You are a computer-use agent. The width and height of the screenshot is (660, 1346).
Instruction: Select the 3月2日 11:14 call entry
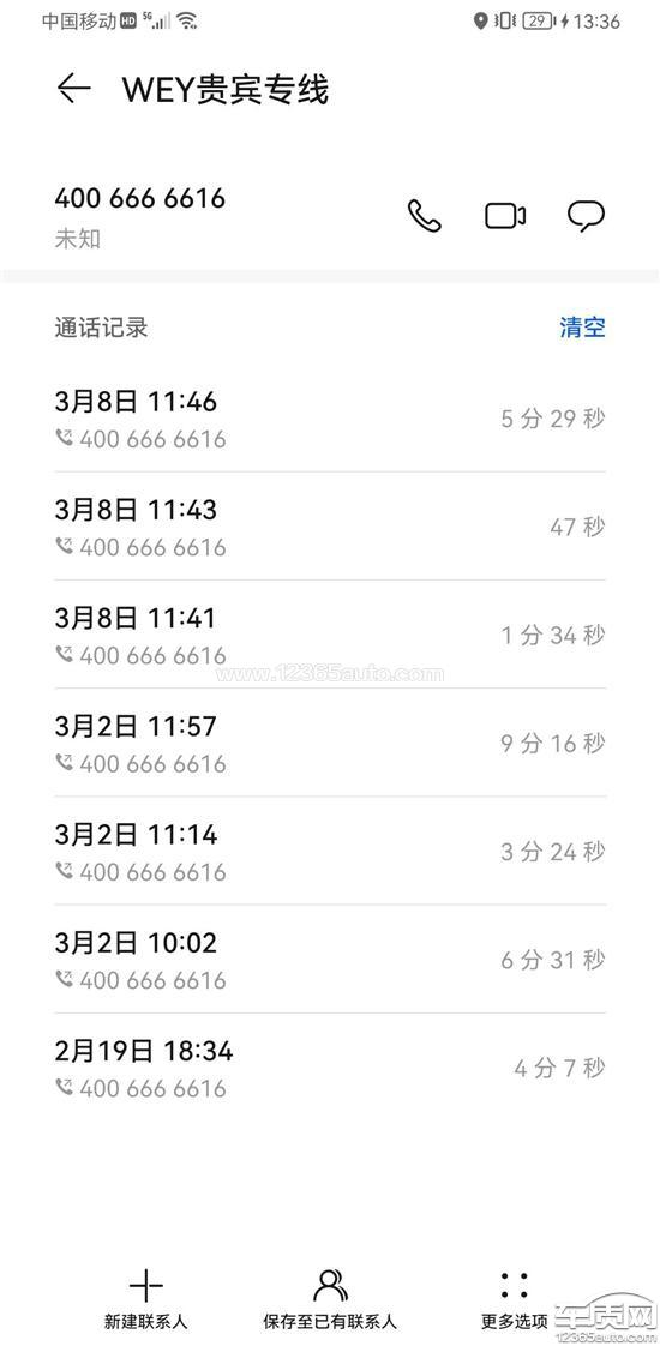[x=330, y=851]
